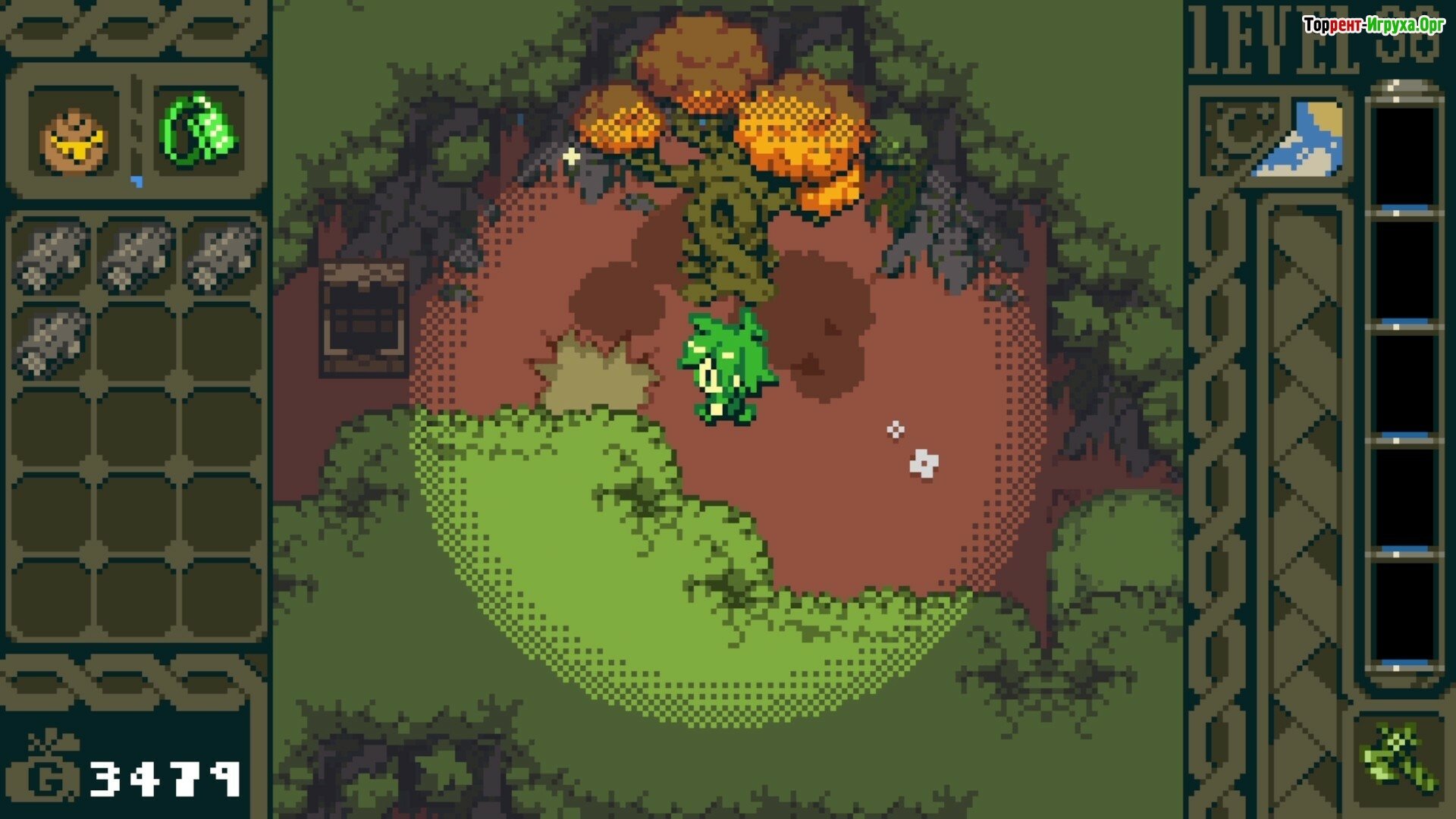
Task: Open the wooden chest in the clearing
Action: (364, 319)
